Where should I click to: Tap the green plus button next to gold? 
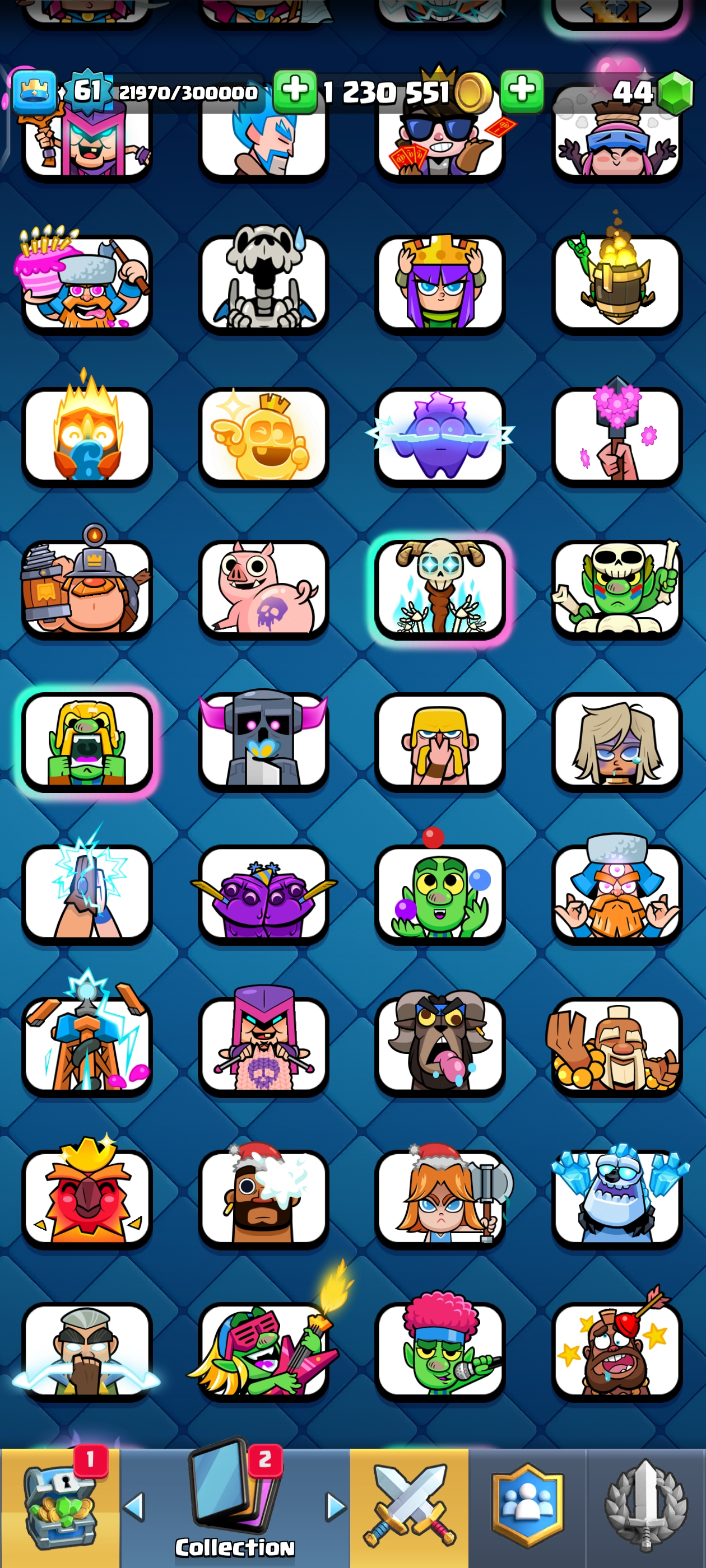295,91
